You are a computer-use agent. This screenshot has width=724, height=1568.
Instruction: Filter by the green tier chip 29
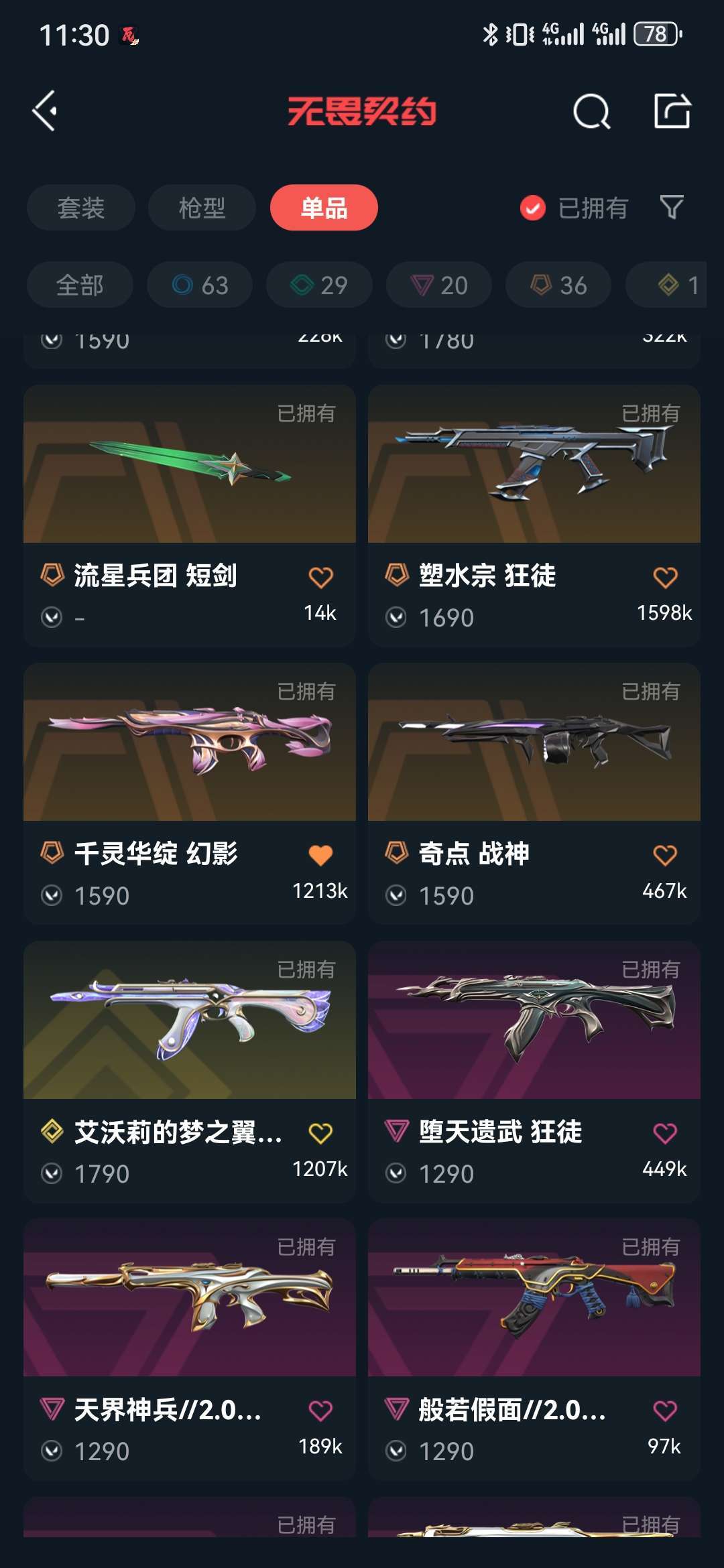(319, 285)
